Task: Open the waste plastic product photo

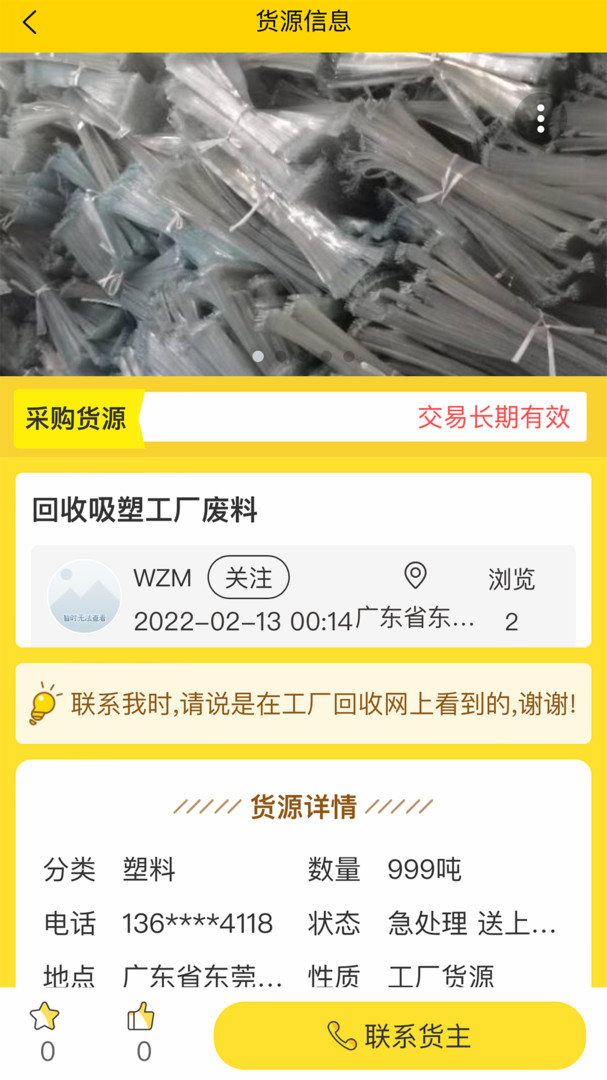Action: point(303,214)
